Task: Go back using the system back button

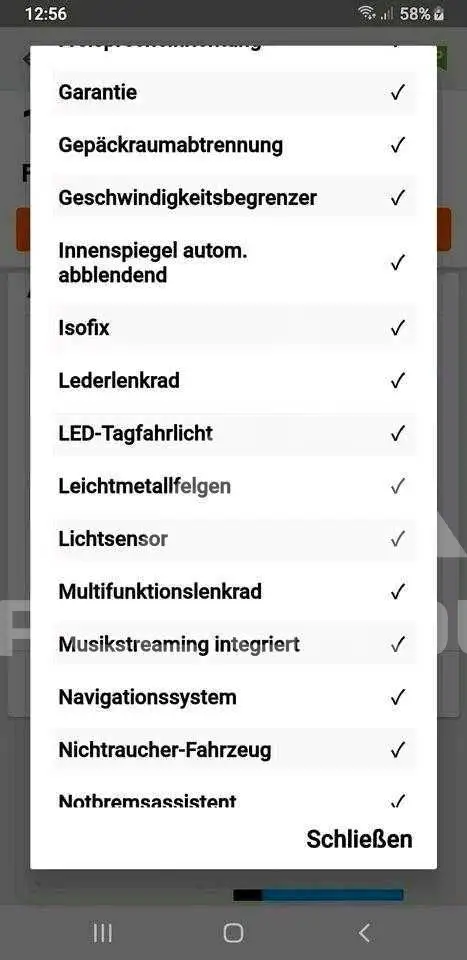Action: [364, 932]
